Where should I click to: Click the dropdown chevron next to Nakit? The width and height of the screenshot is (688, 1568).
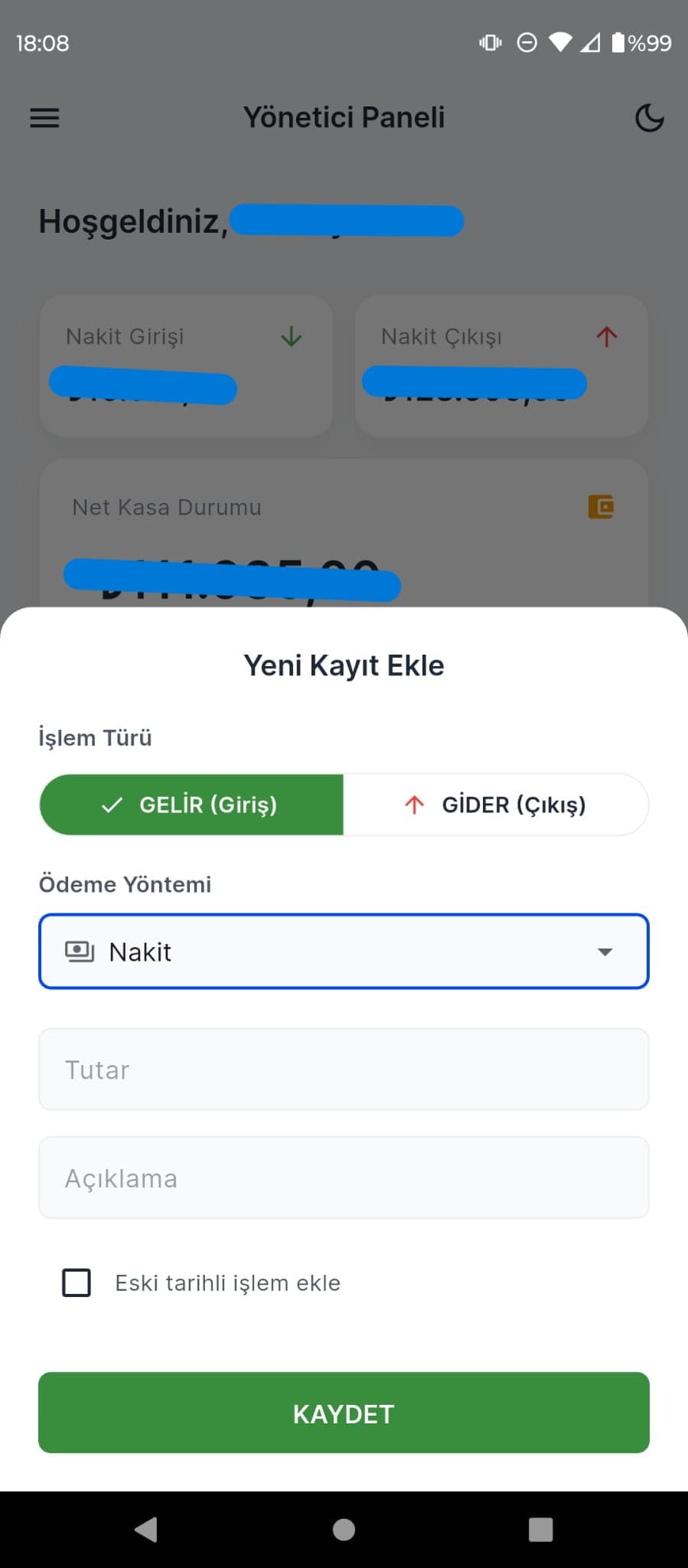(605, 951)
